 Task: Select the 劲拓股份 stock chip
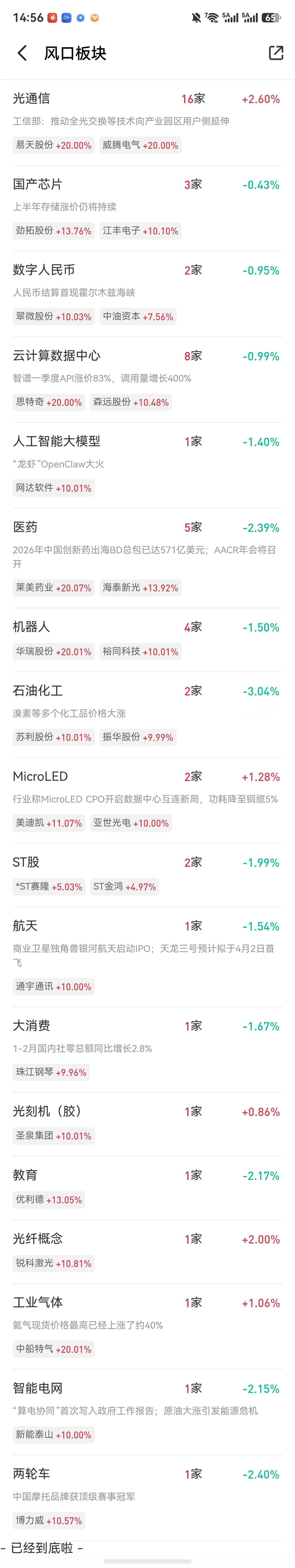point(54,231)
